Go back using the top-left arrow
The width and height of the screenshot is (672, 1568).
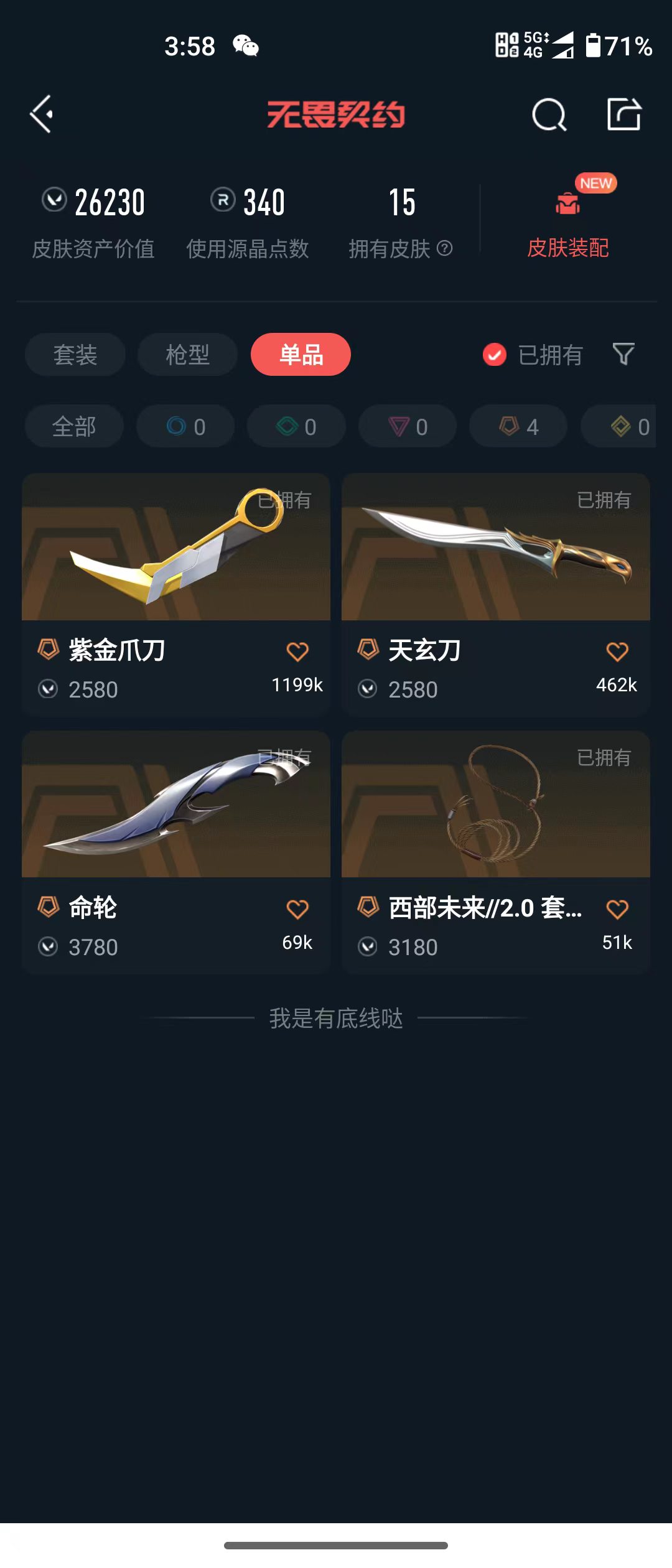pos(42,114)
